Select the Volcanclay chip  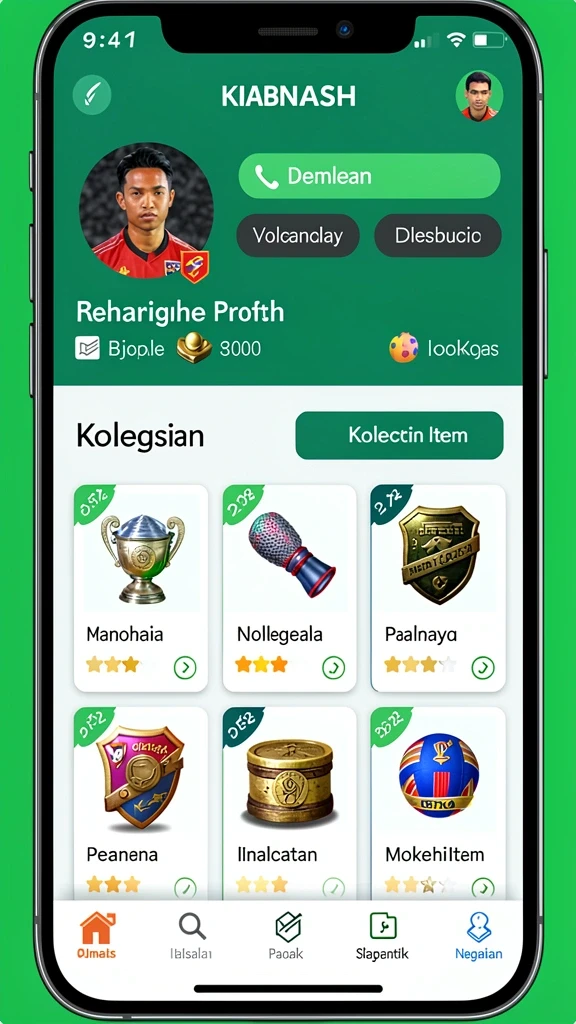298,235
